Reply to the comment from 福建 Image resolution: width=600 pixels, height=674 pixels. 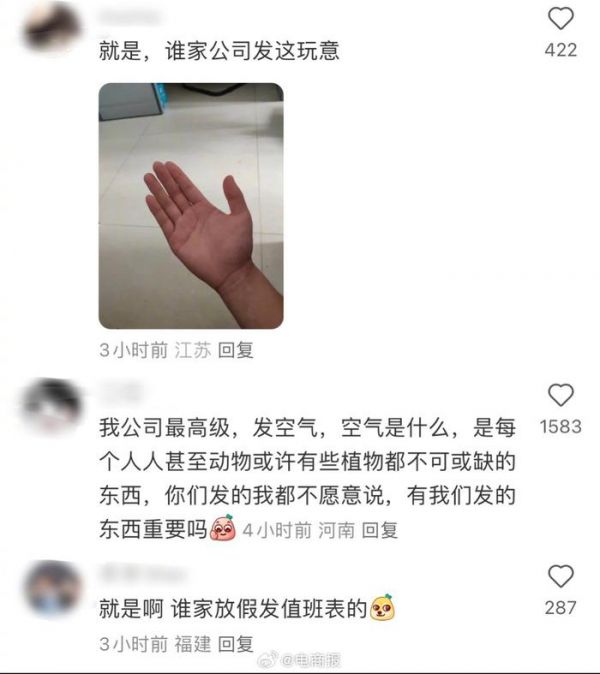236,643
